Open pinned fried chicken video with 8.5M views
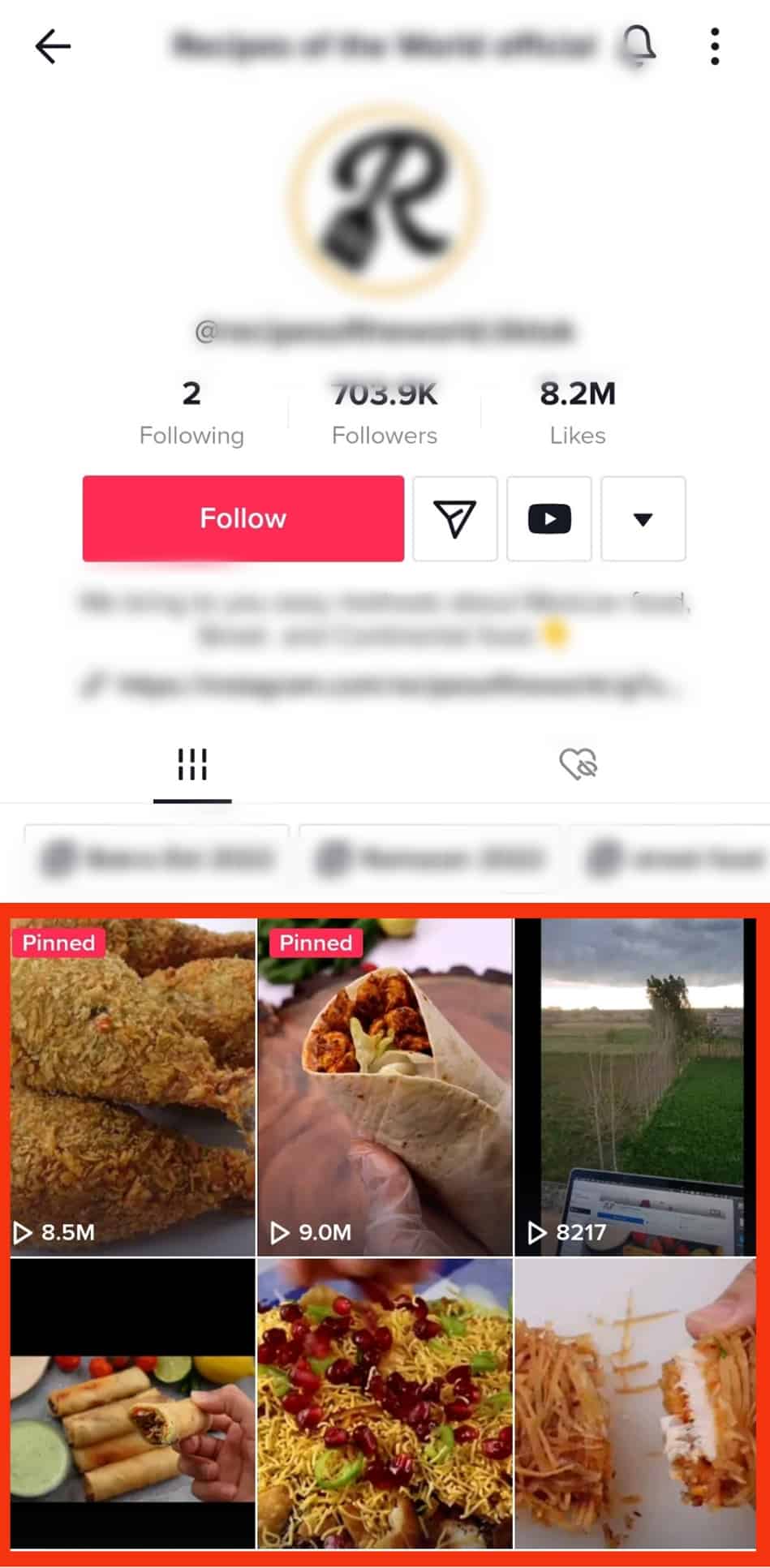 click(133, 1087)
